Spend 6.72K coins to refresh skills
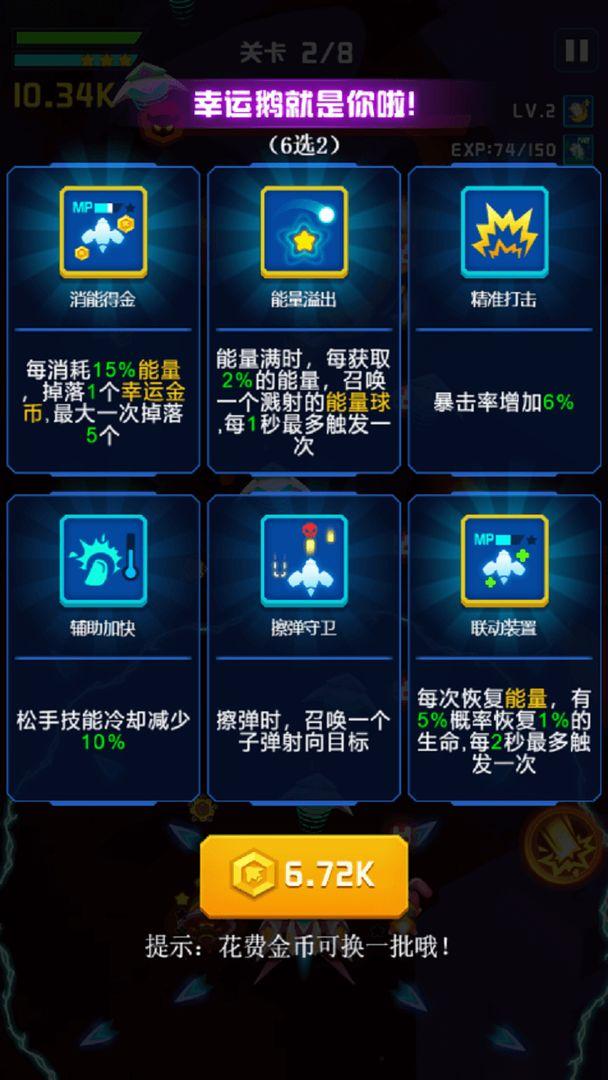This screenshot has height=1080, width=608. (x=303, y=876)
